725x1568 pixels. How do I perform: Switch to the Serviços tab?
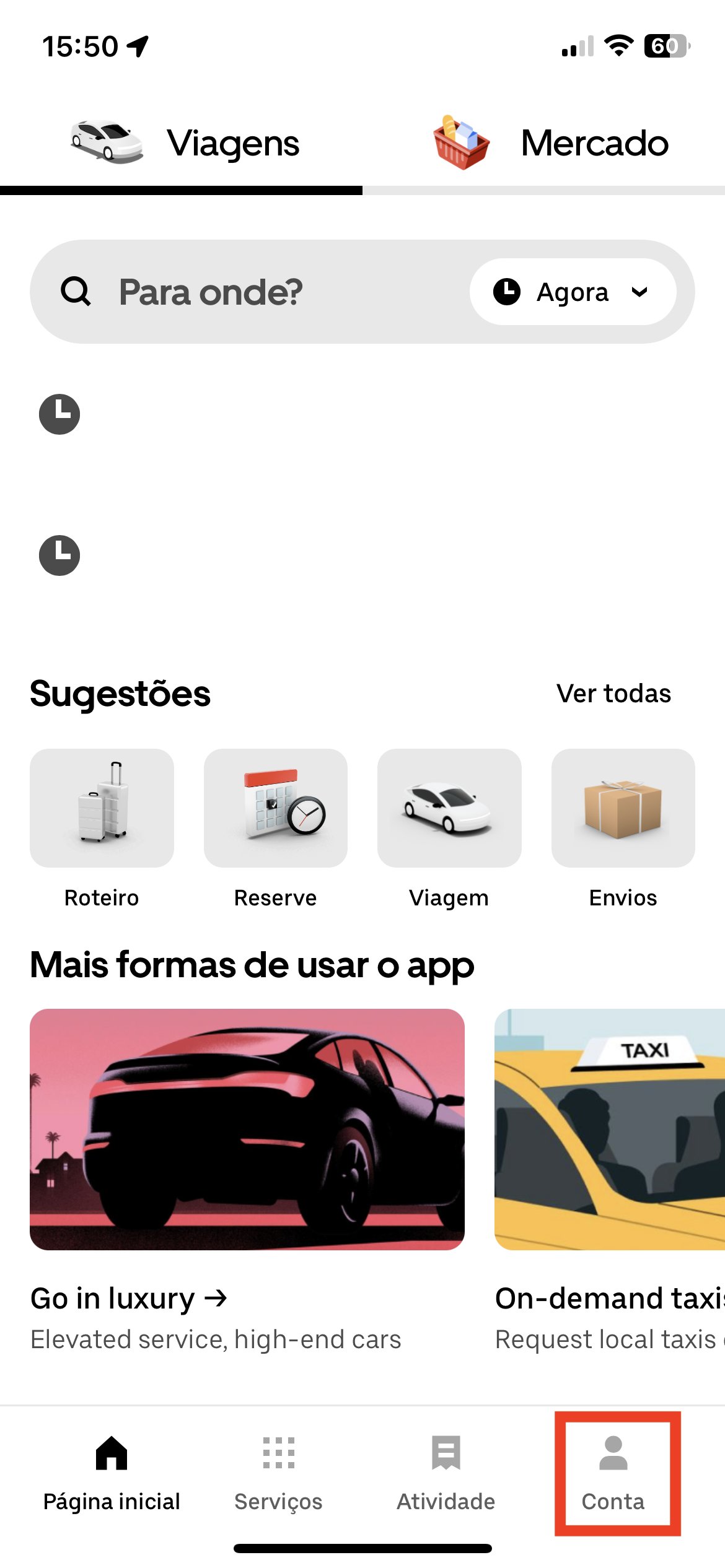point(278,1474)
